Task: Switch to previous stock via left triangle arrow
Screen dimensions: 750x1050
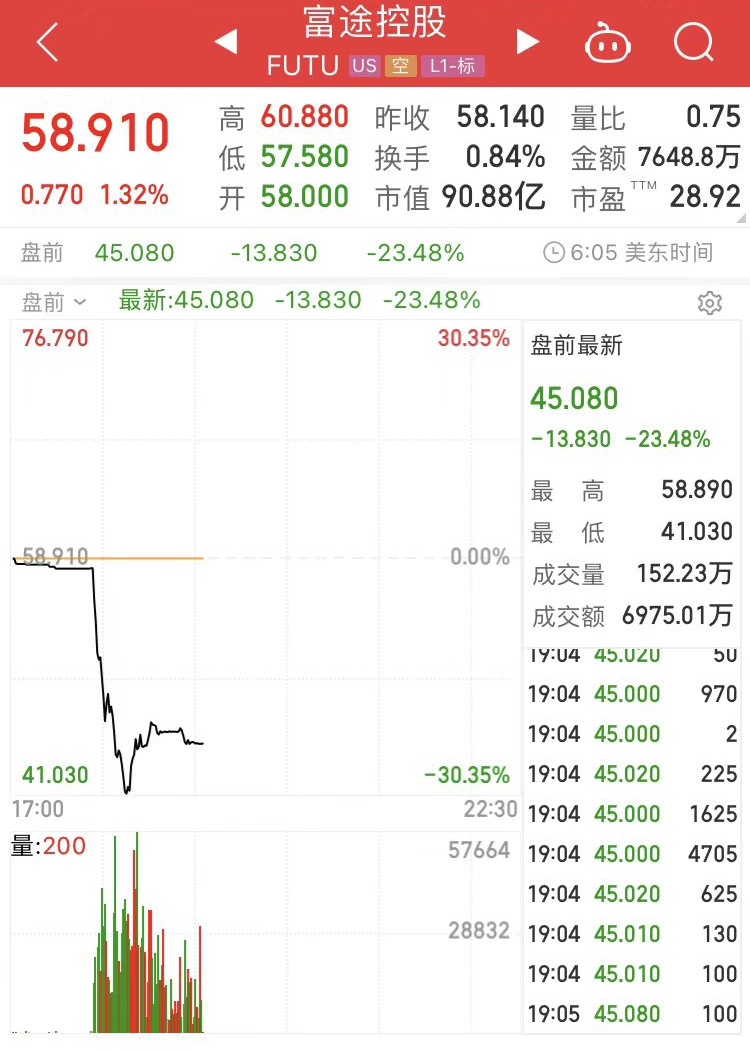Action: [x=226, y=42]
